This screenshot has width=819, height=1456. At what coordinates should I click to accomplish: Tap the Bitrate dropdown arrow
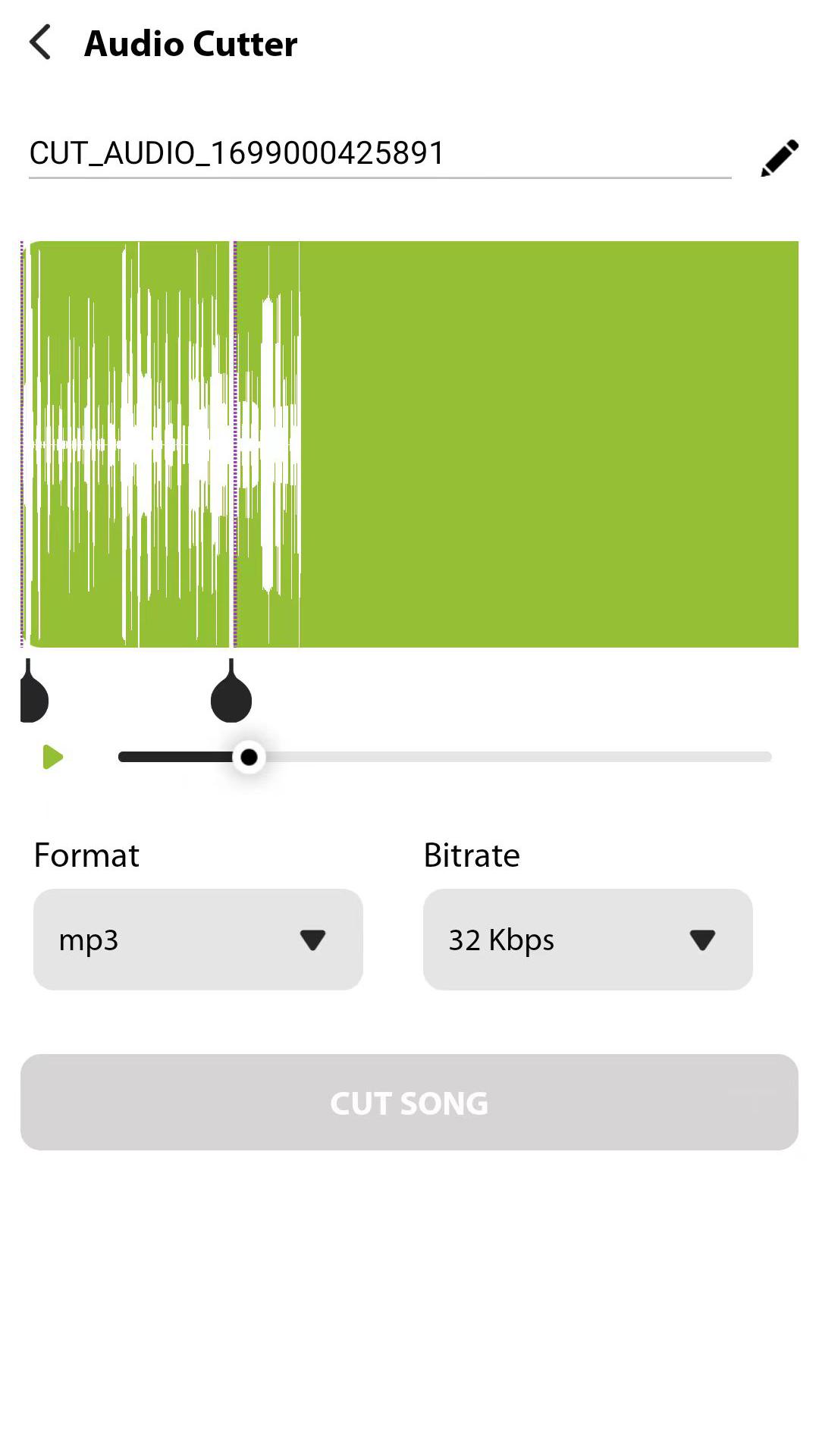(x=701, y=940)
